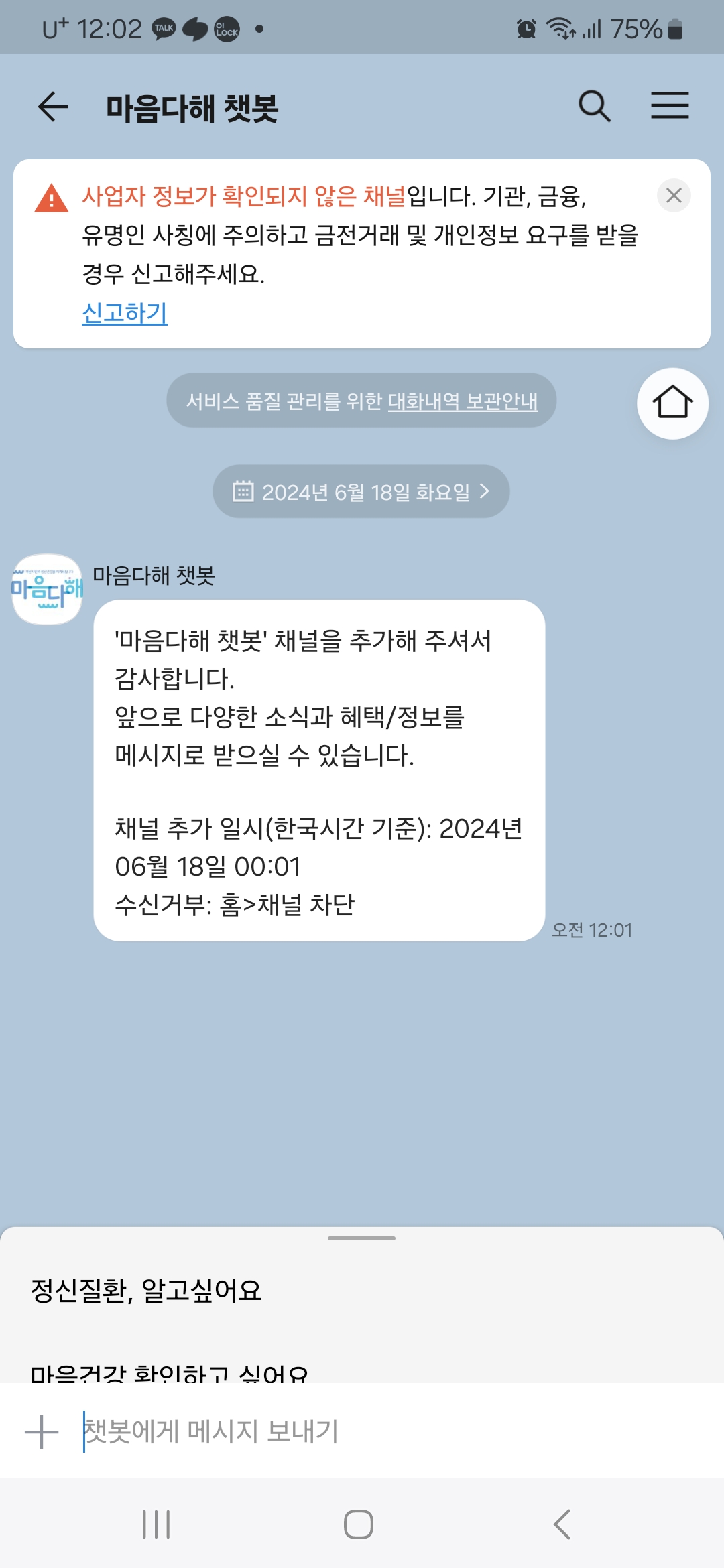Open the 대화내역 보관안내 link
The height and width of the screenshot is (1568, 724).
click(463, 401)
